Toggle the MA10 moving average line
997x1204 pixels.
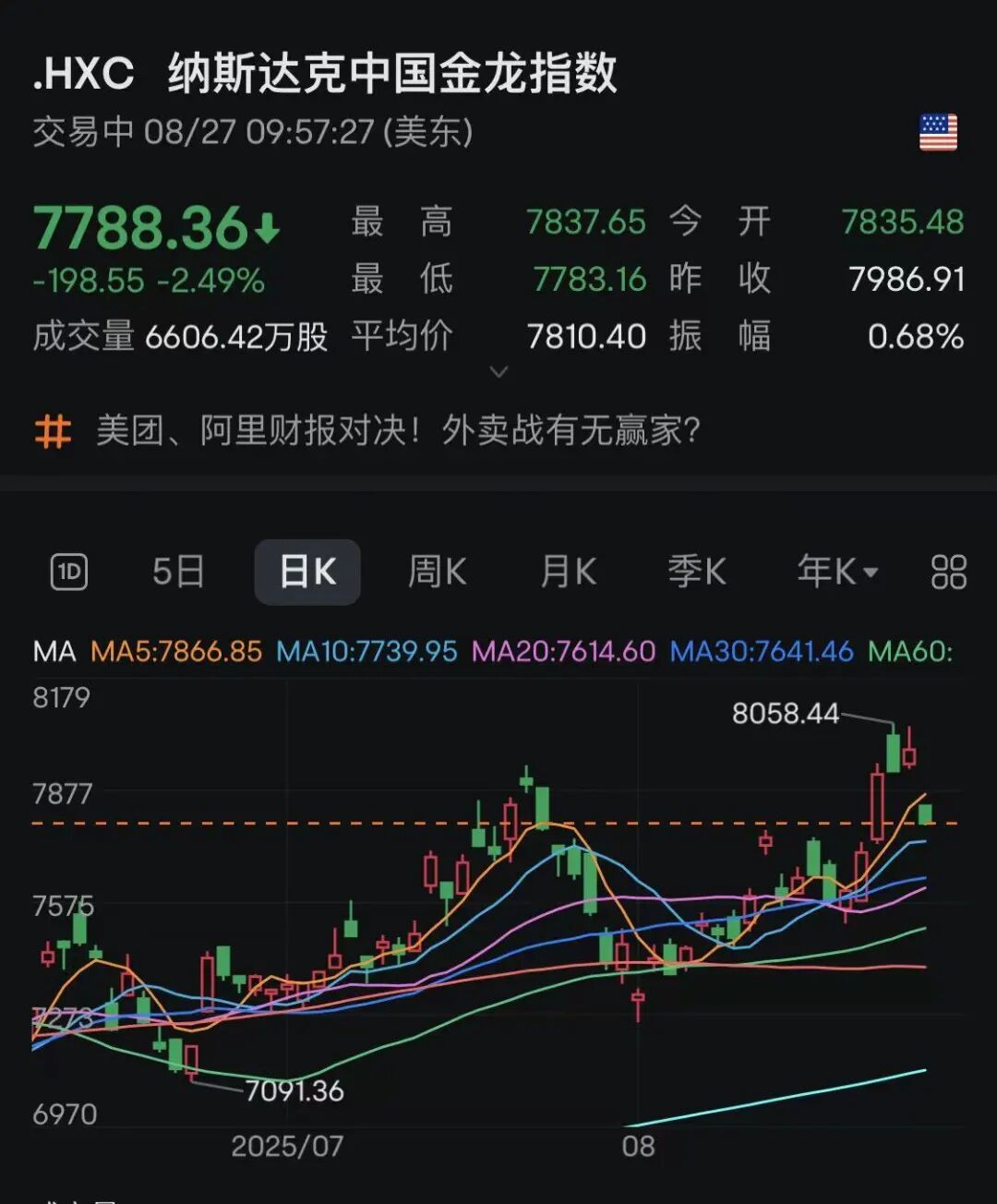pyautogui.click(x=367, y=651)
